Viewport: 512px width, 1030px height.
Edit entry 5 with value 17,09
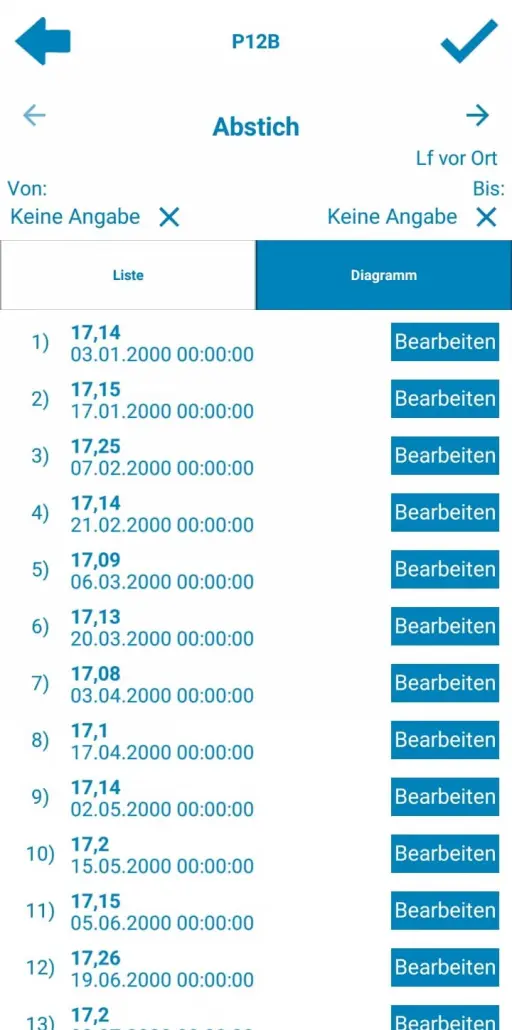pos(445,569)
